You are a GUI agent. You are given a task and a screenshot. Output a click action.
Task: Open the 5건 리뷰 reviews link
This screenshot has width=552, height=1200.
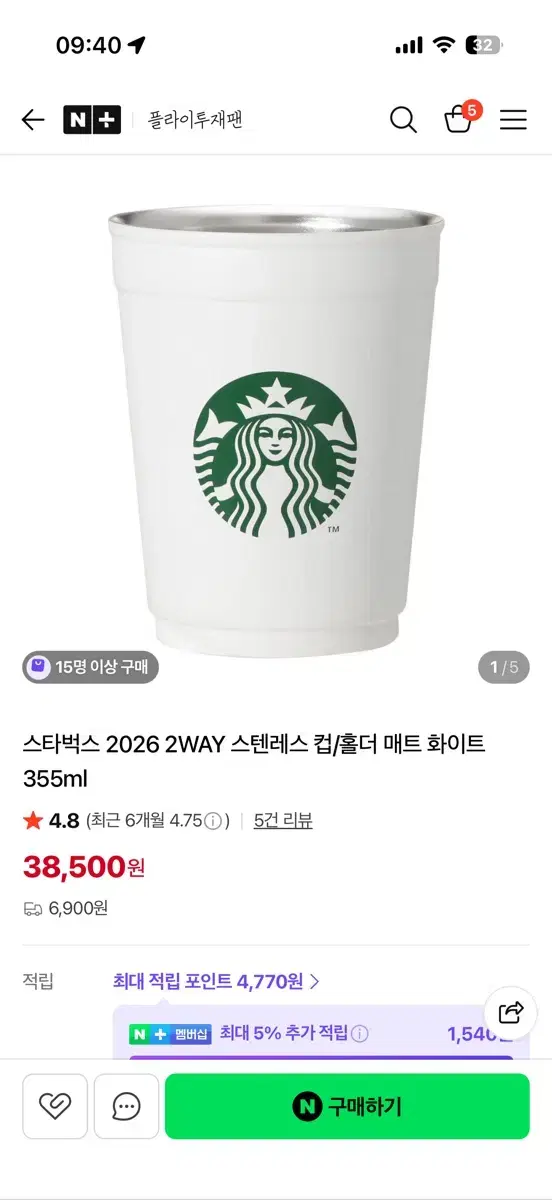[x=283, y=821]
